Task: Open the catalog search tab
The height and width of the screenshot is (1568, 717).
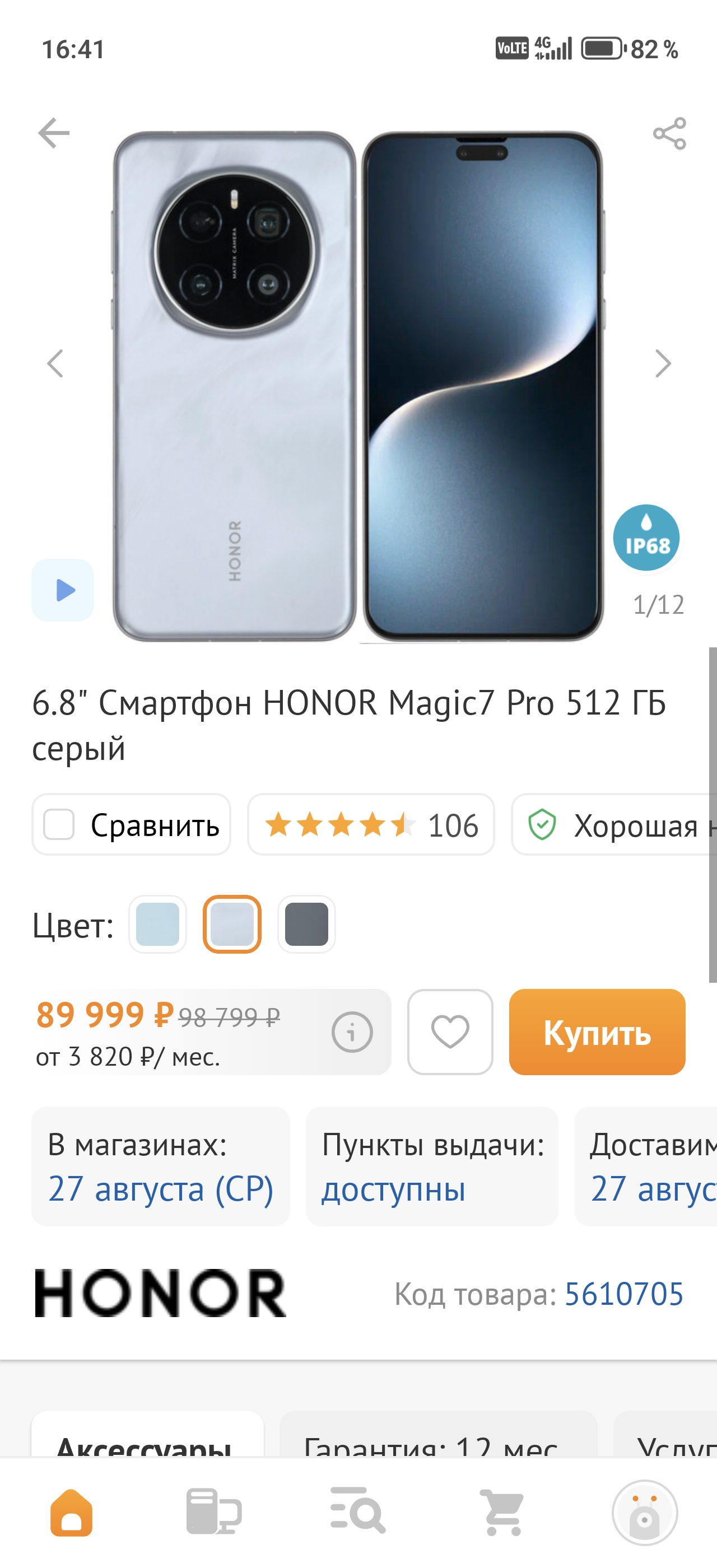Action: tap(357, 1512)
